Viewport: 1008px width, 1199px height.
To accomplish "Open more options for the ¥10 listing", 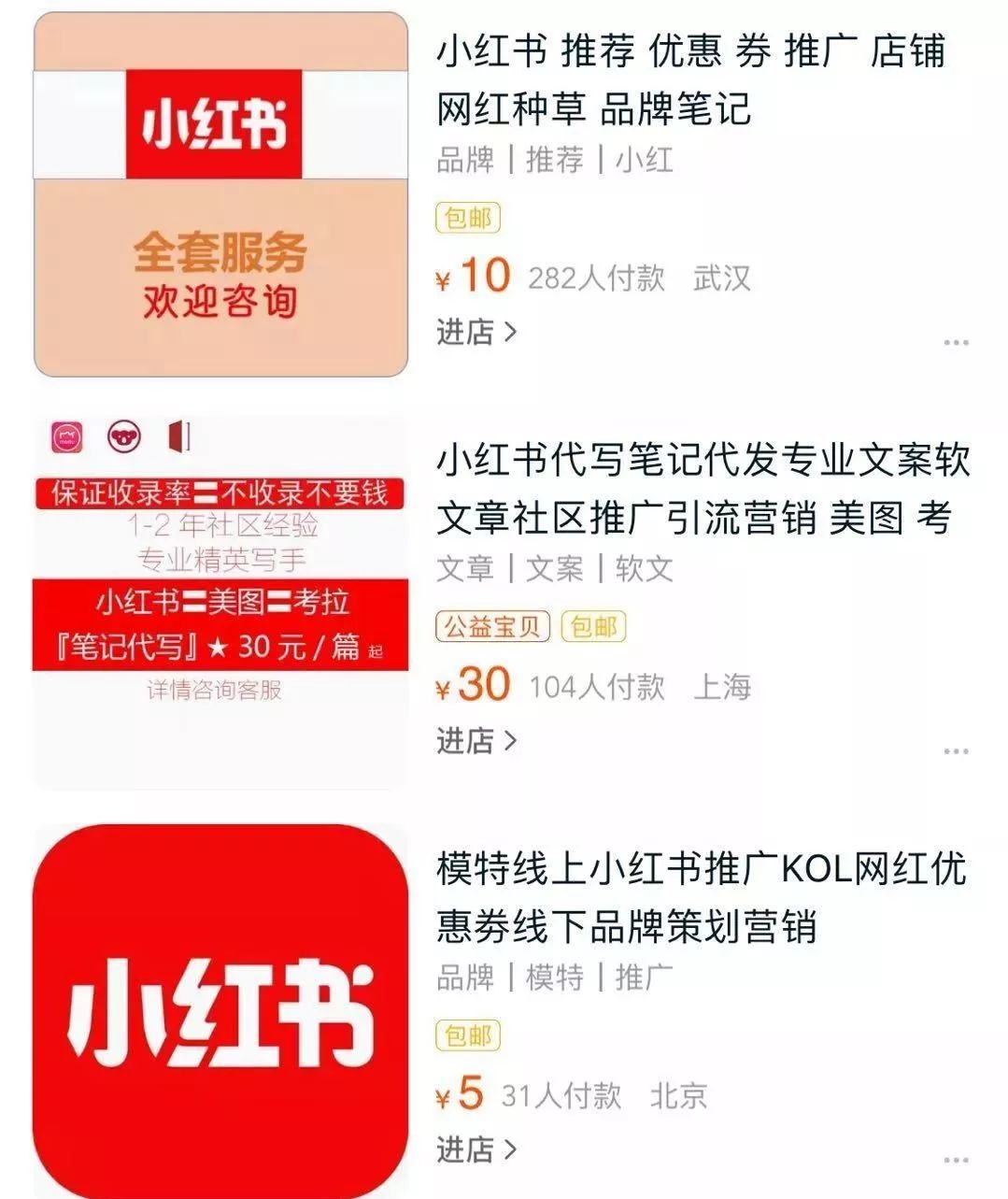I will (956, 343).
